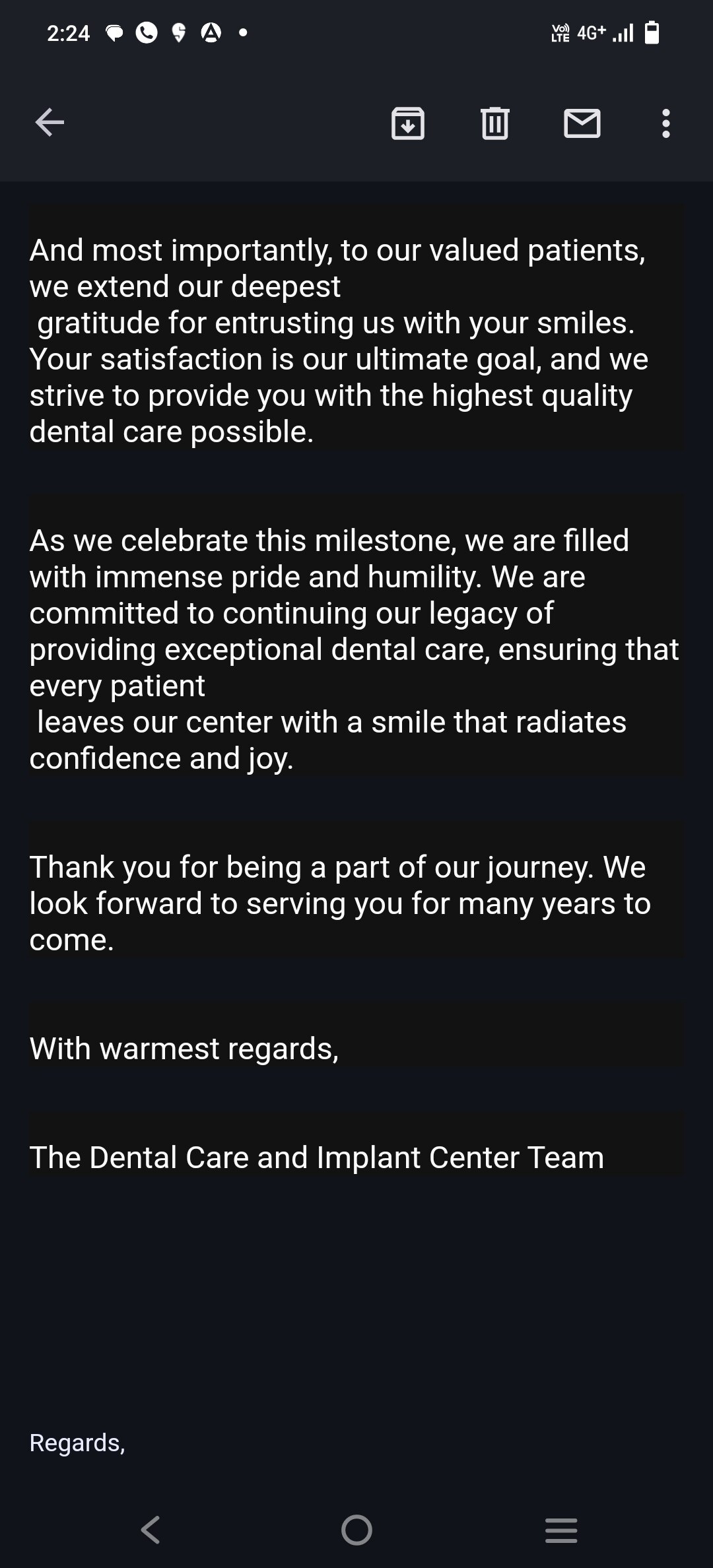Archive this email
713x1568 pixels.
tap(408, 123)
